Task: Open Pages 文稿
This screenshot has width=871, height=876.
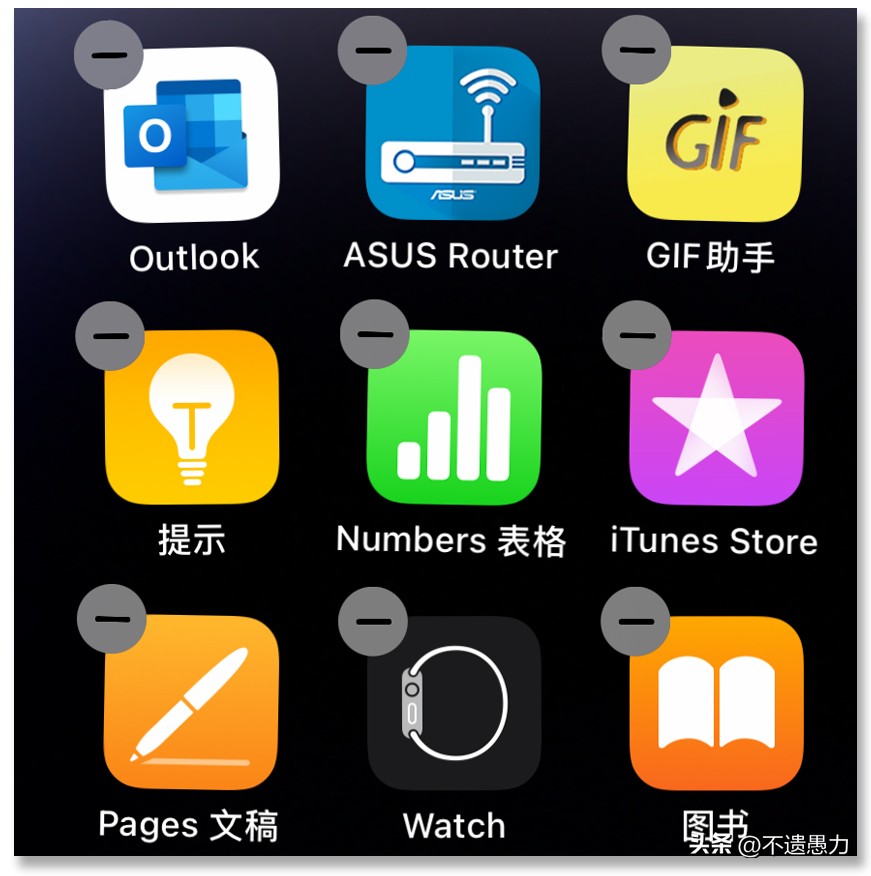Action: pyautogui.click(x=192, y=702)
